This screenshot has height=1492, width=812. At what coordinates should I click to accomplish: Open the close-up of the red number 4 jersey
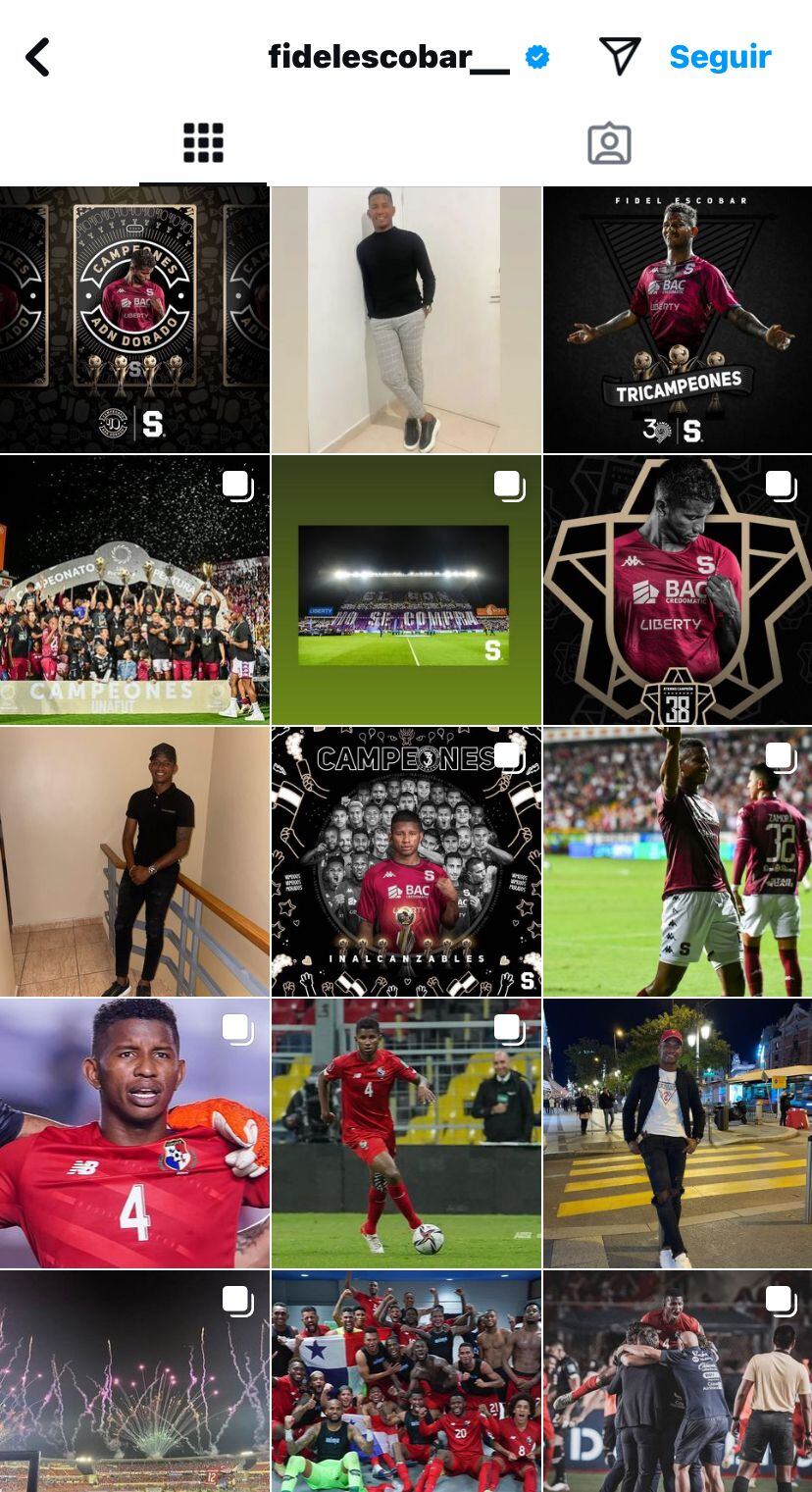coord(134,1134)
